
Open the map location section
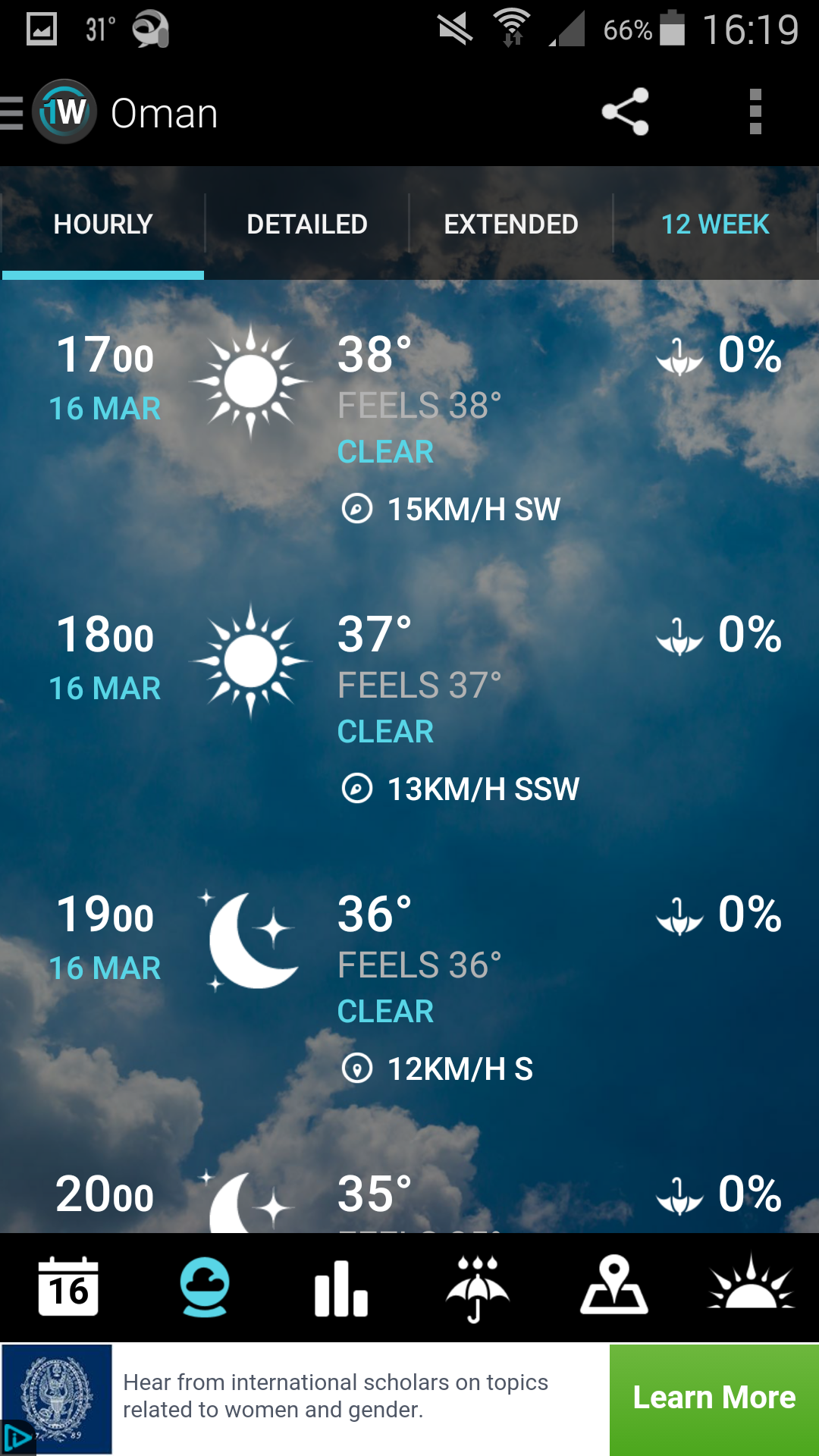tap(614, 1287)
